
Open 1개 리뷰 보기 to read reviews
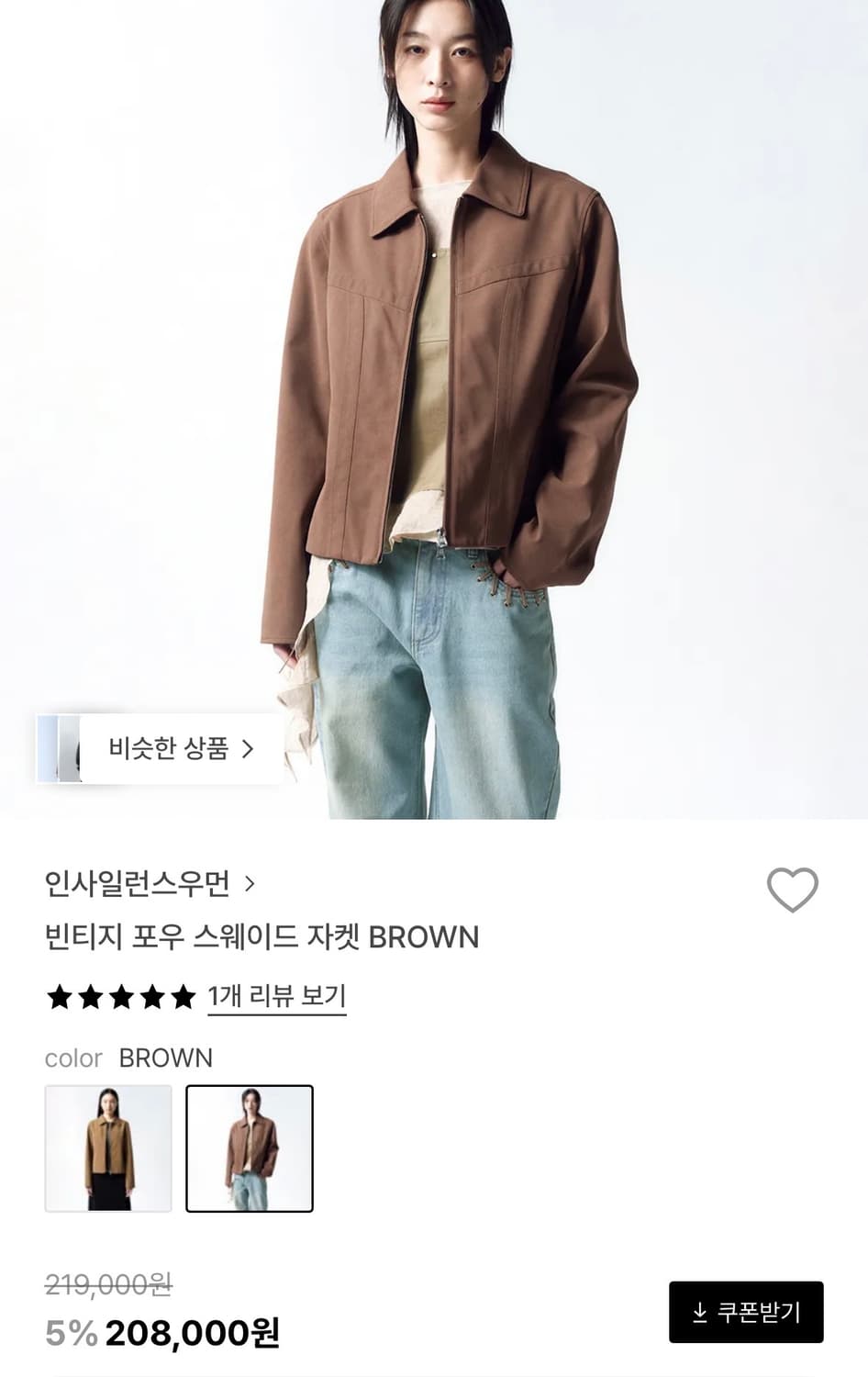click(275, 997)
